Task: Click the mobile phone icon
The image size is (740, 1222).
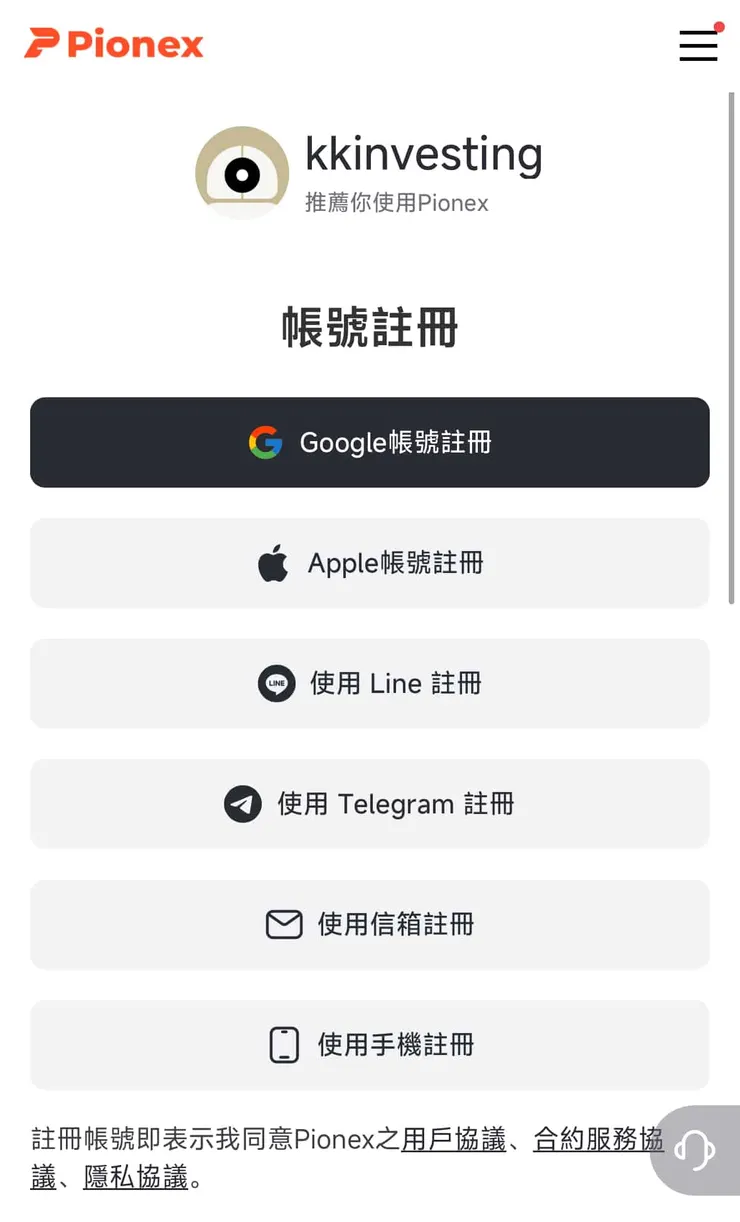Action: click(284, 1045)
